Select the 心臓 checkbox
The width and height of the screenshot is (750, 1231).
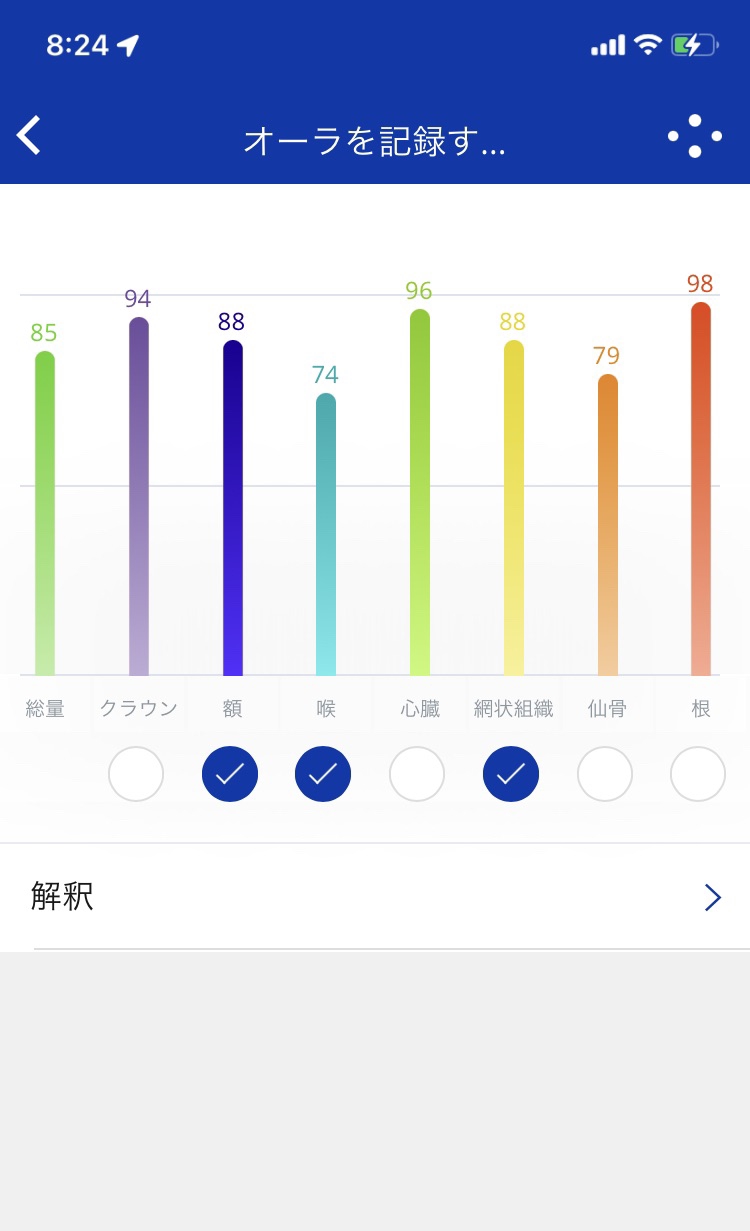[417, 774]
